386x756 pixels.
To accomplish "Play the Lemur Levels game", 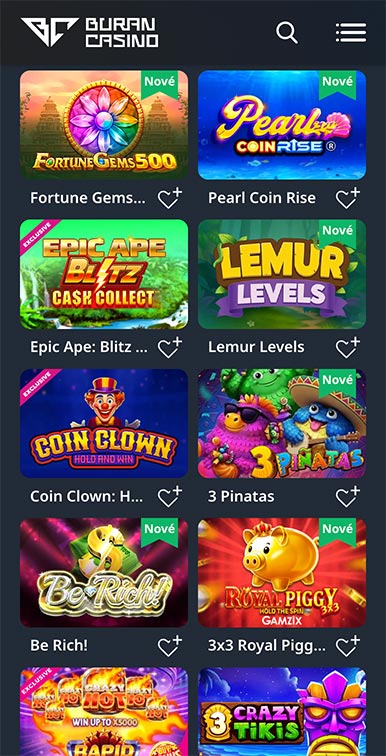I will pos(282,274).
